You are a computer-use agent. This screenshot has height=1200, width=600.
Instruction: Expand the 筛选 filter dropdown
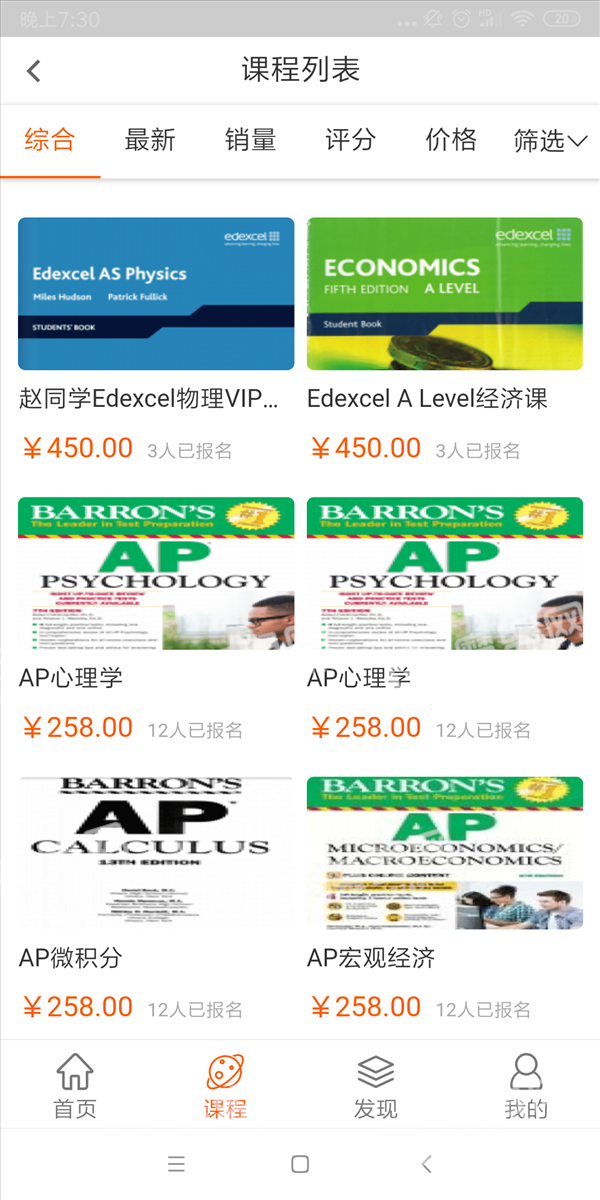[x=551, y=141]
